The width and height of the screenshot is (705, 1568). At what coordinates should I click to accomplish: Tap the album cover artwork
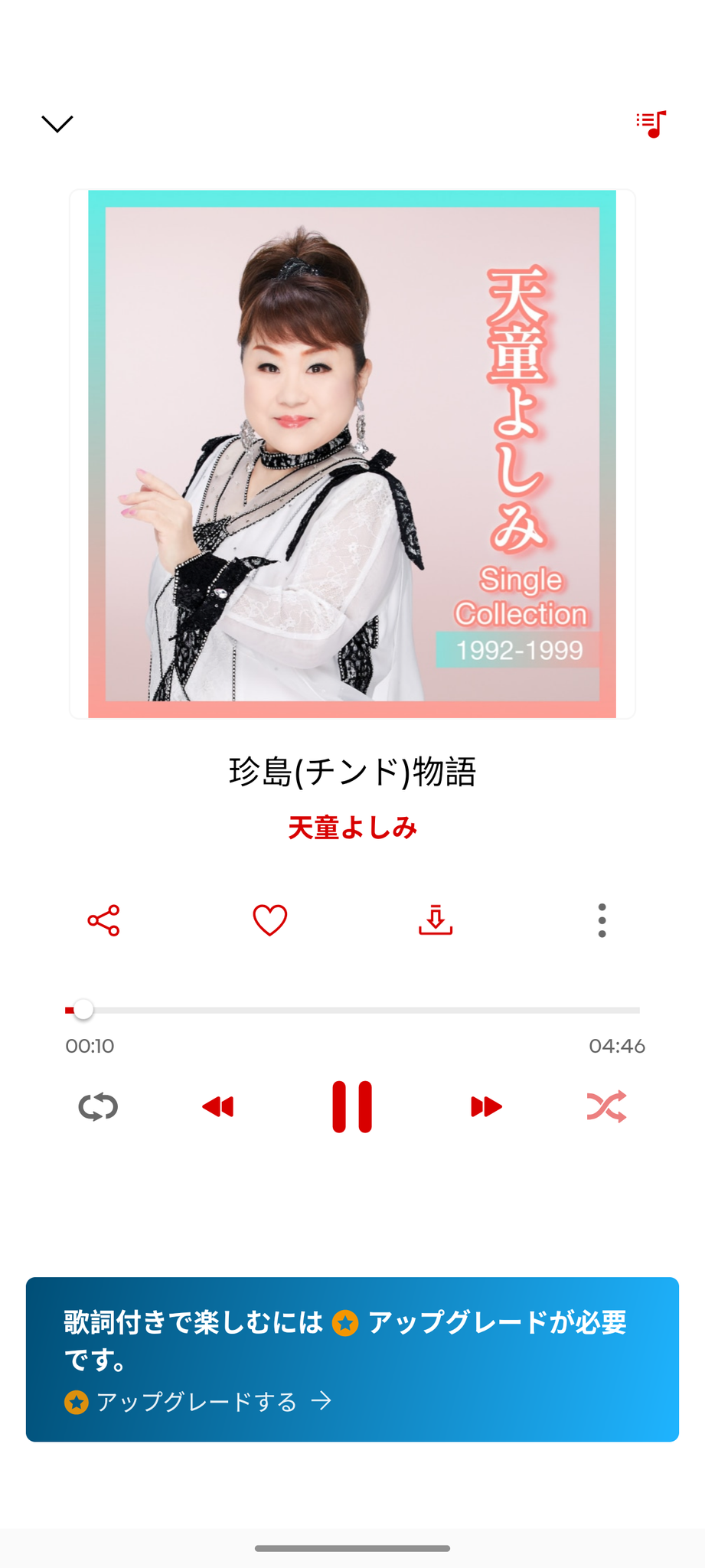pyautogui.click(x=352, y=454)
